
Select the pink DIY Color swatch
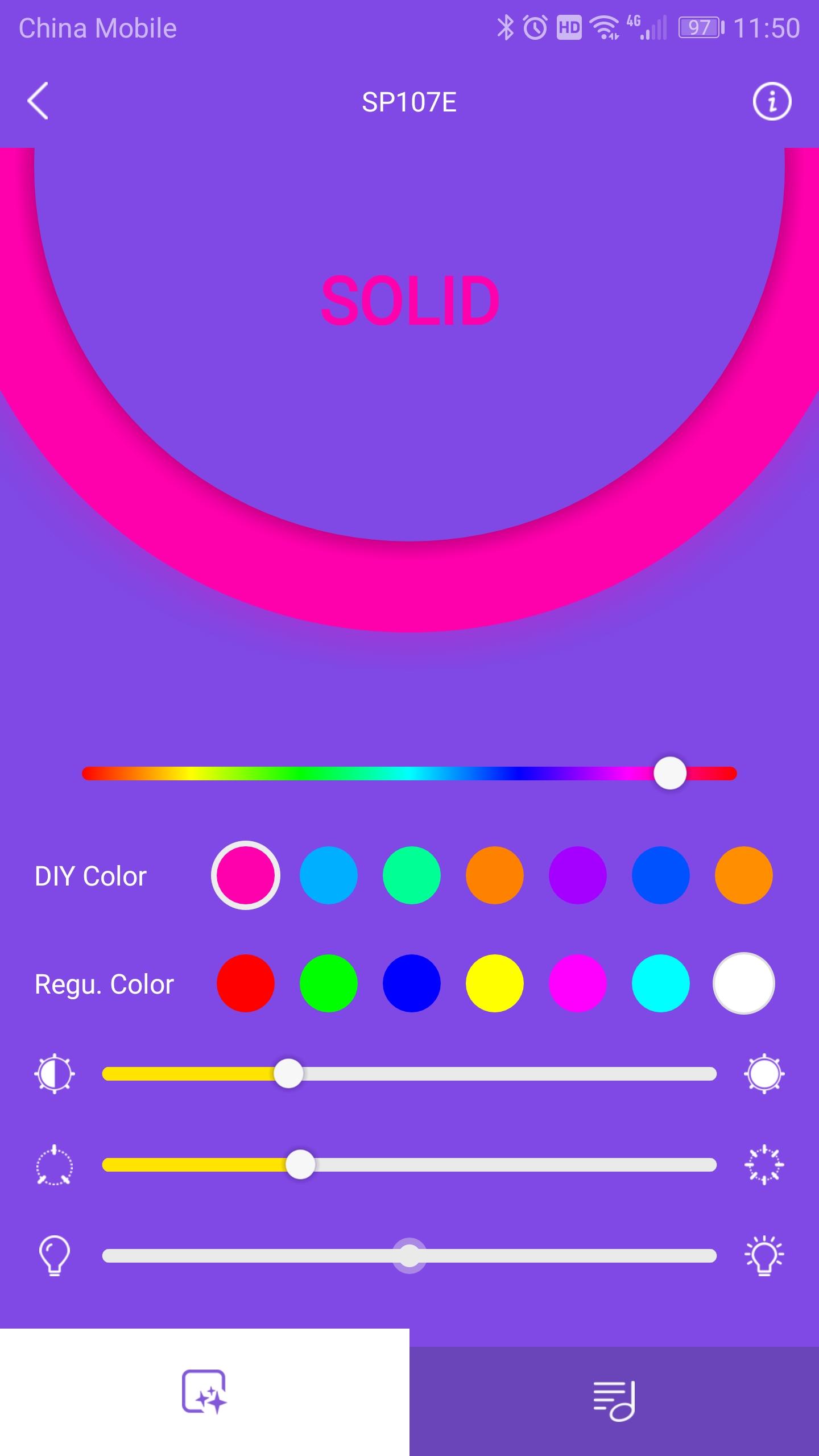click(246, 875)
